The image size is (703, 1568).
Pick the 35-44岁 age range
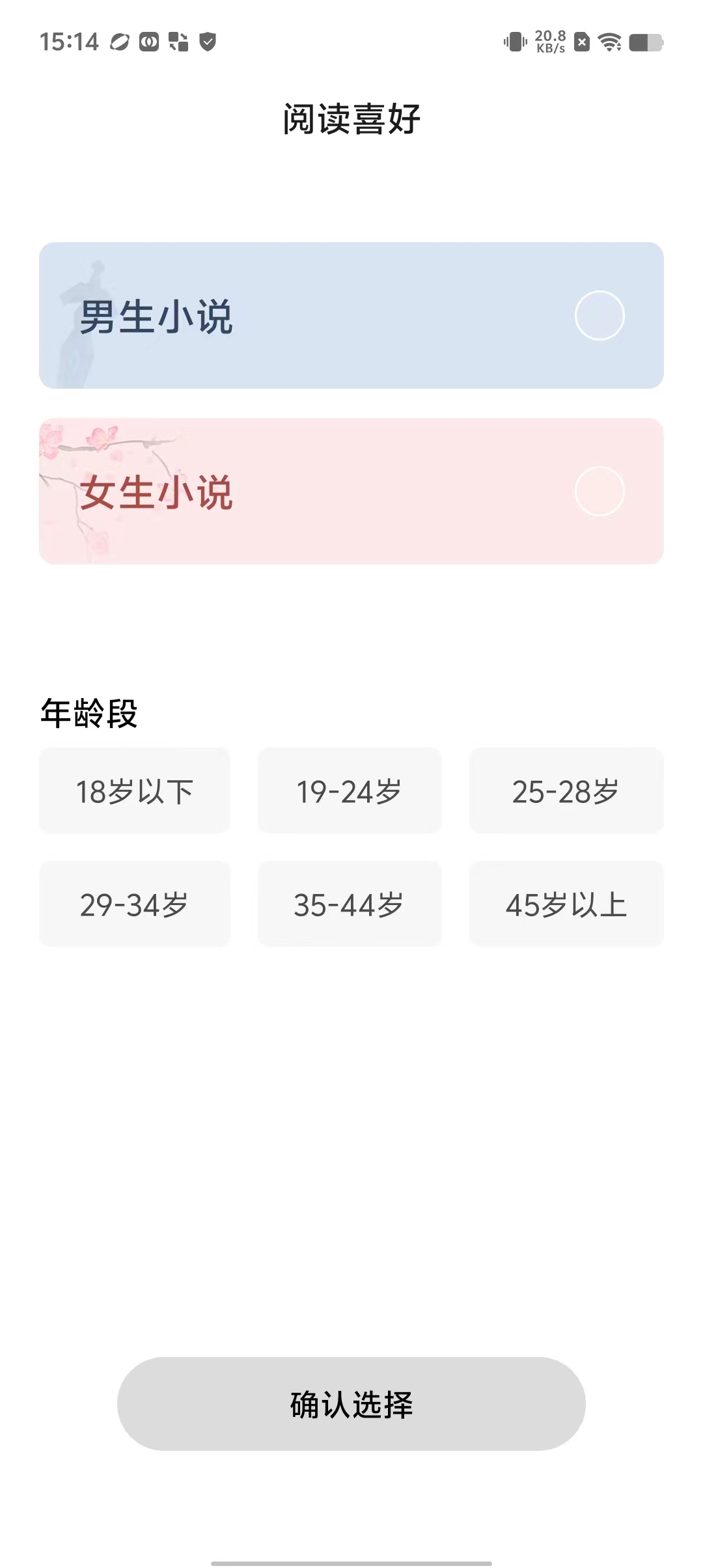350,904
